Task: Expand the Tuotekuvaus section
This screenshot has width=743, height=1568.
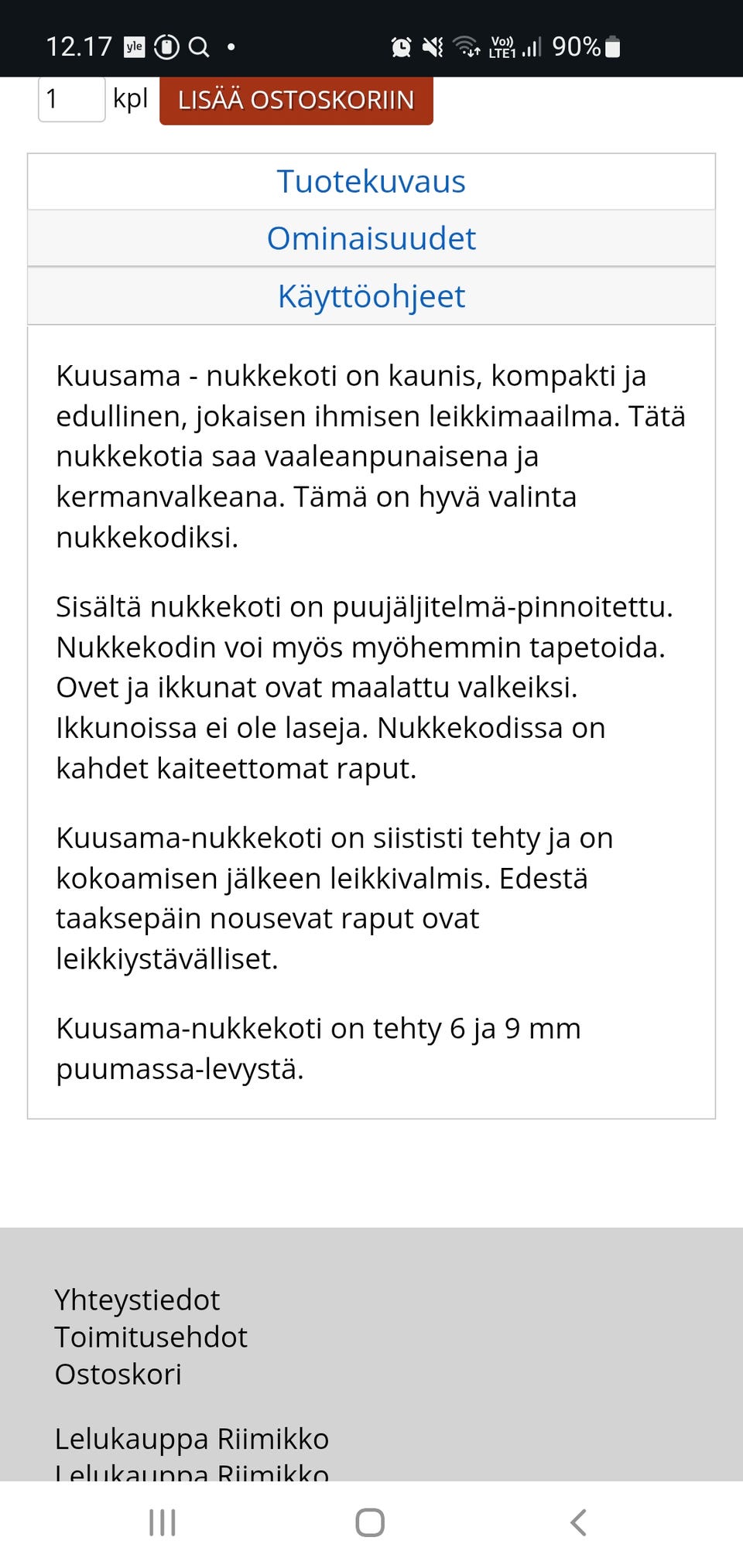Action: pyautogui.click(x=371, y=181)
